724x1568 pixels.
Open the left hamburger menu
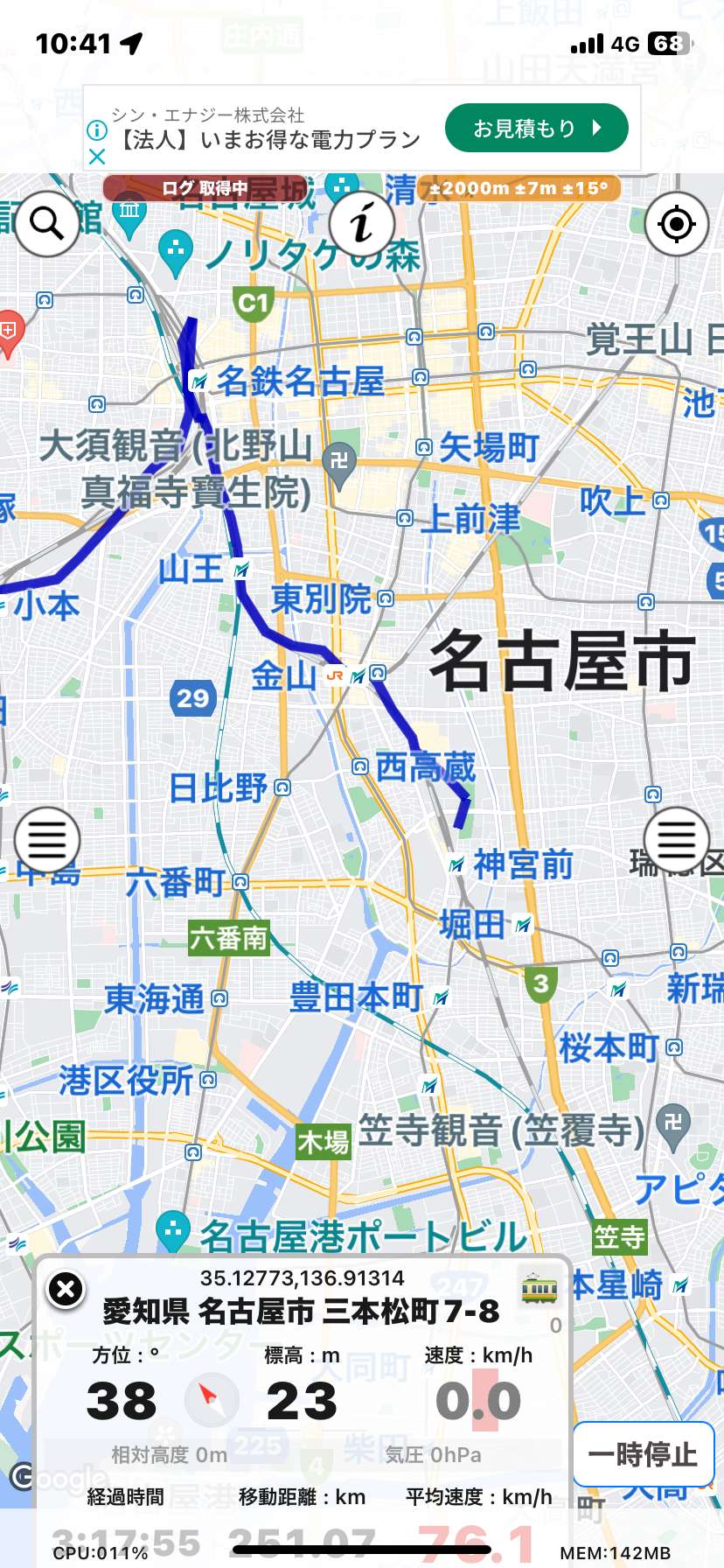(47, 840)
